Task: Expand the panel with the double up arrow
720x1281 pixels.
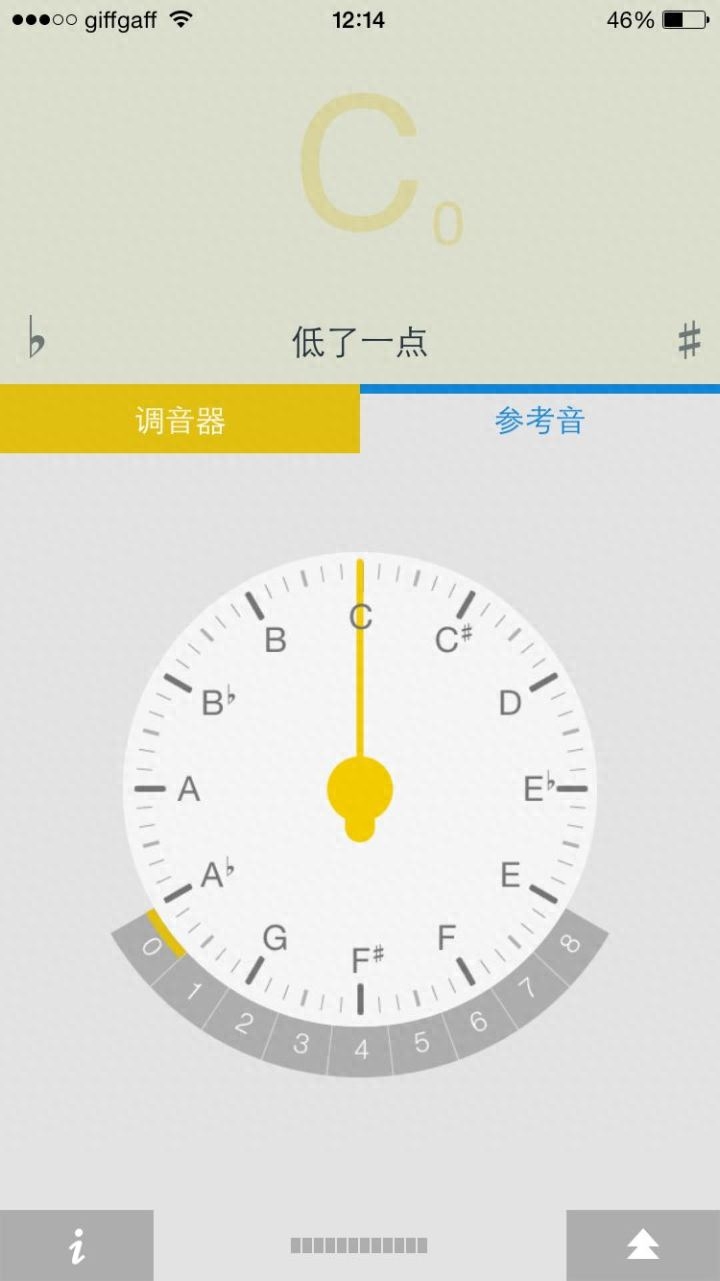Action: click(642, 1245)
